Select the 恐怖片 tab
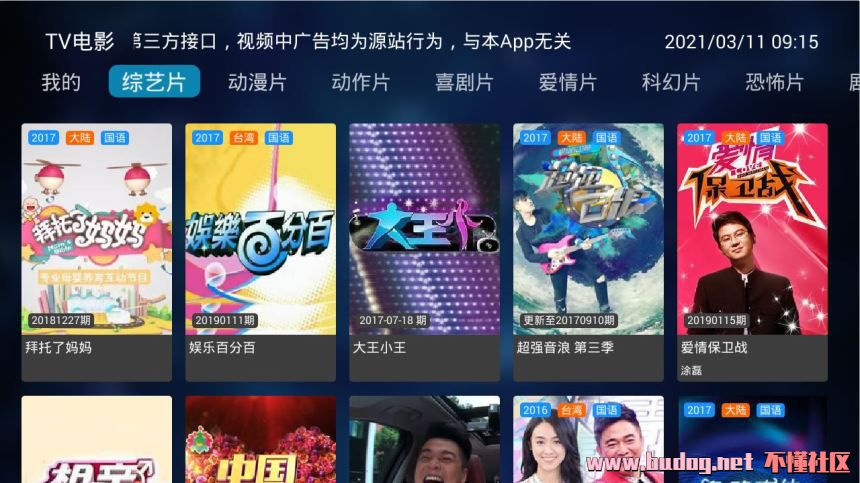The image size is (860, 483). point(774,82)
